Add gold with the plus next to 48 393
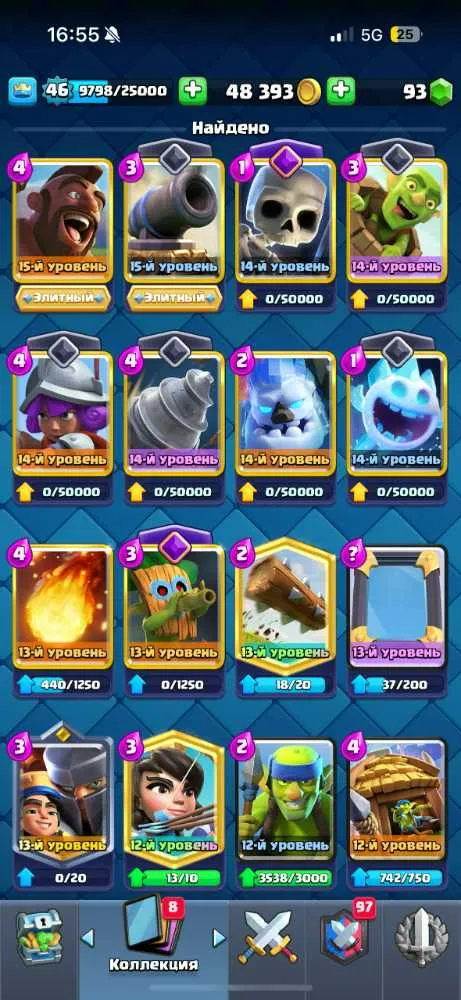The width and height of the screenshot is (461, 1000). tap(193, 92)
